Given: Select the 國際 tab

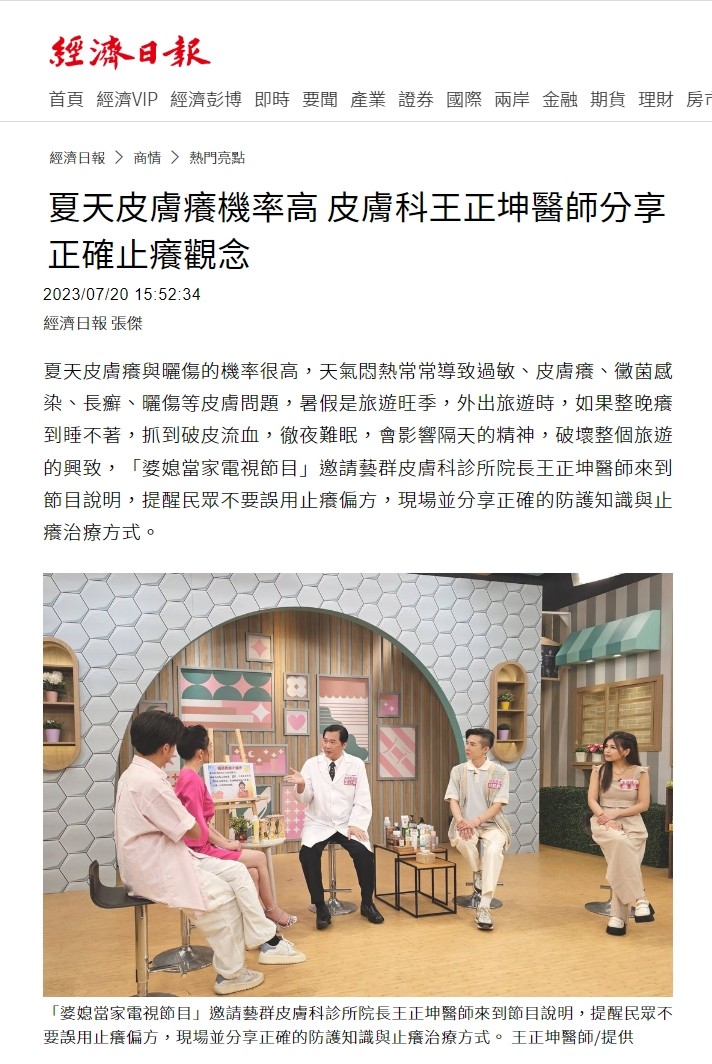Looking at the screenshot, I should 464,99.
